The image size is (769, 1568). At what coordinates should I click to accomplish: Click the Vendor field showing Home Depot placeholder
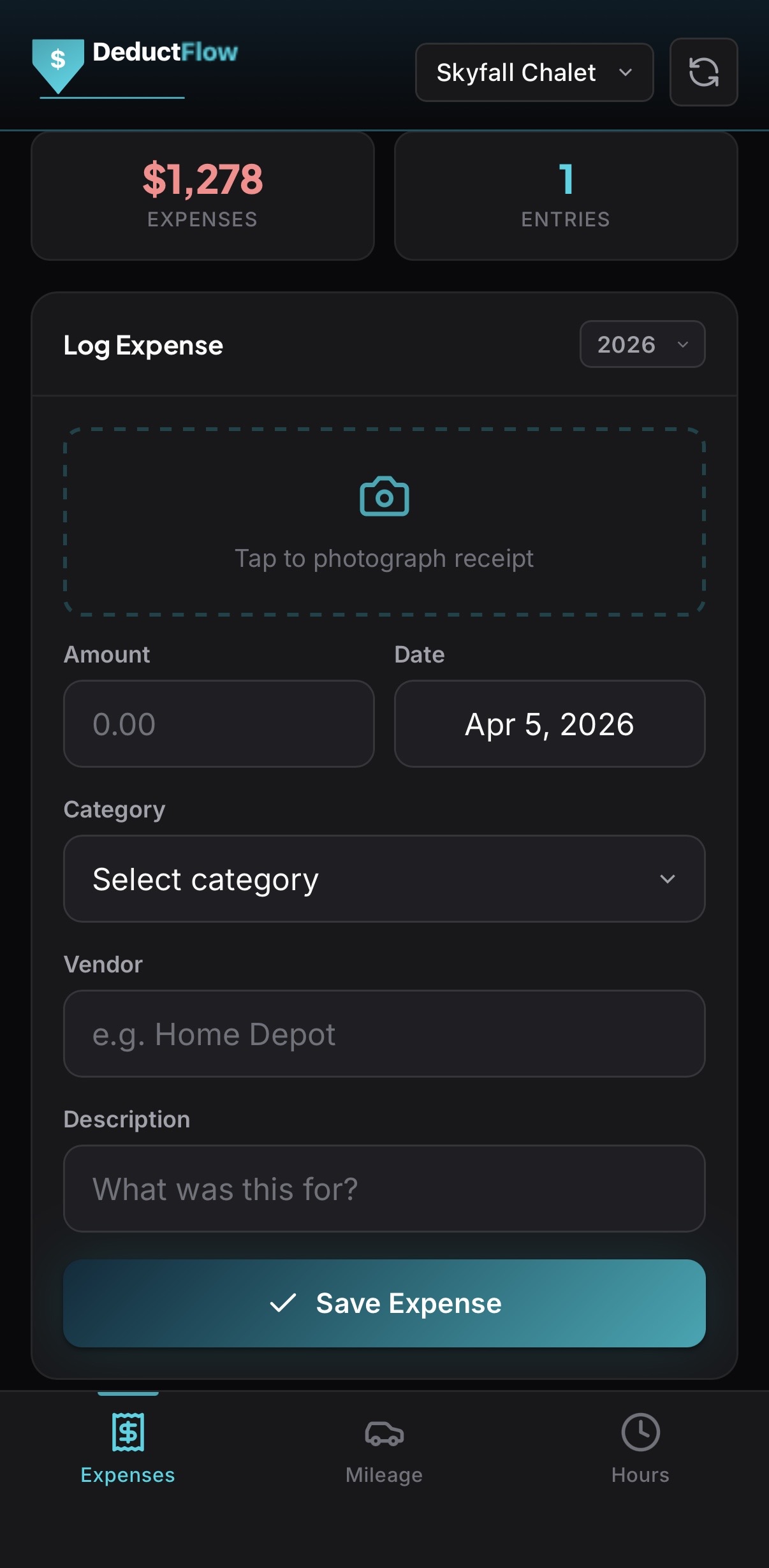pyautogui.click(x=384, y=1034)
